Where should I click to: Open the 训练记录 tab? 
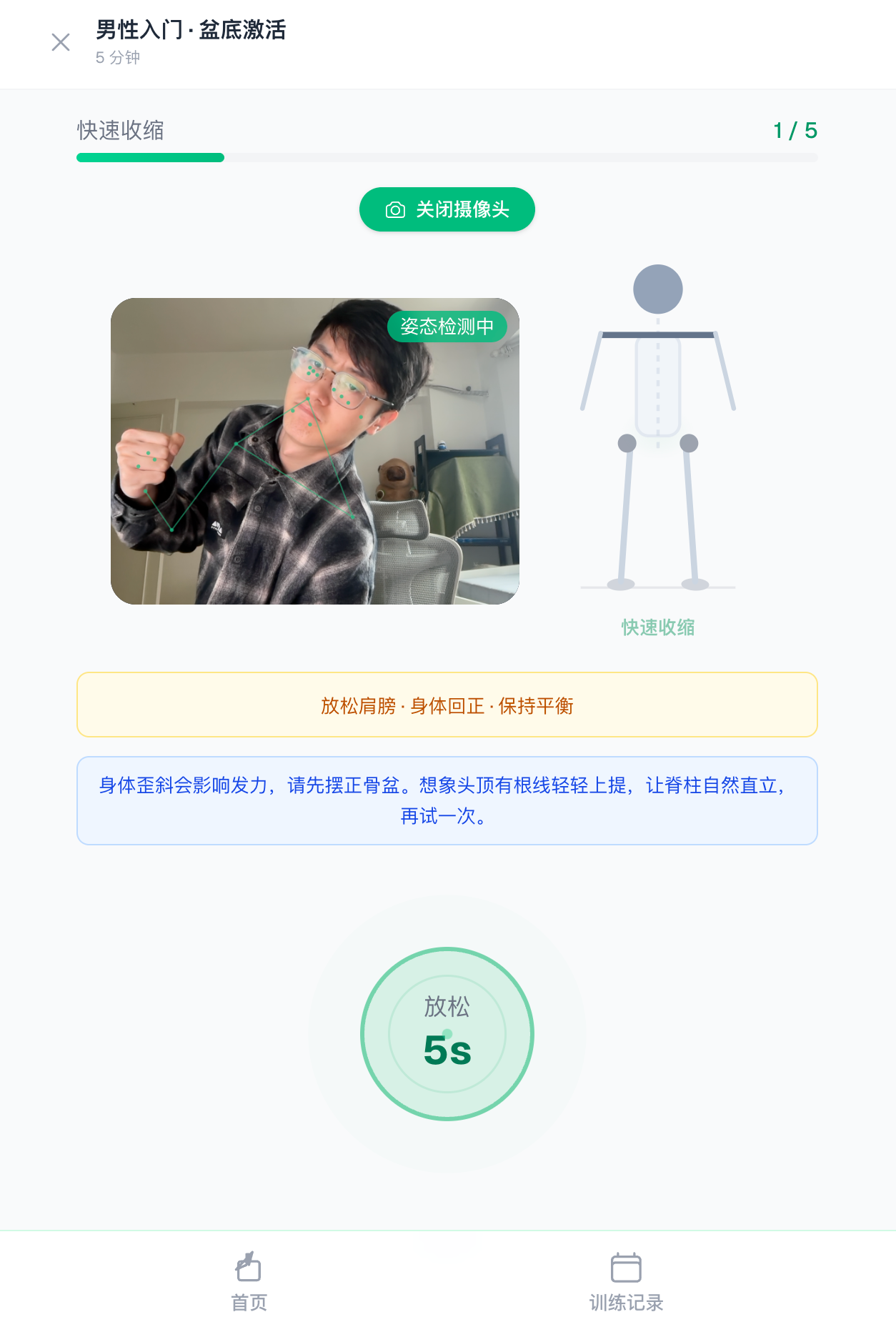tap(626, 1281)
